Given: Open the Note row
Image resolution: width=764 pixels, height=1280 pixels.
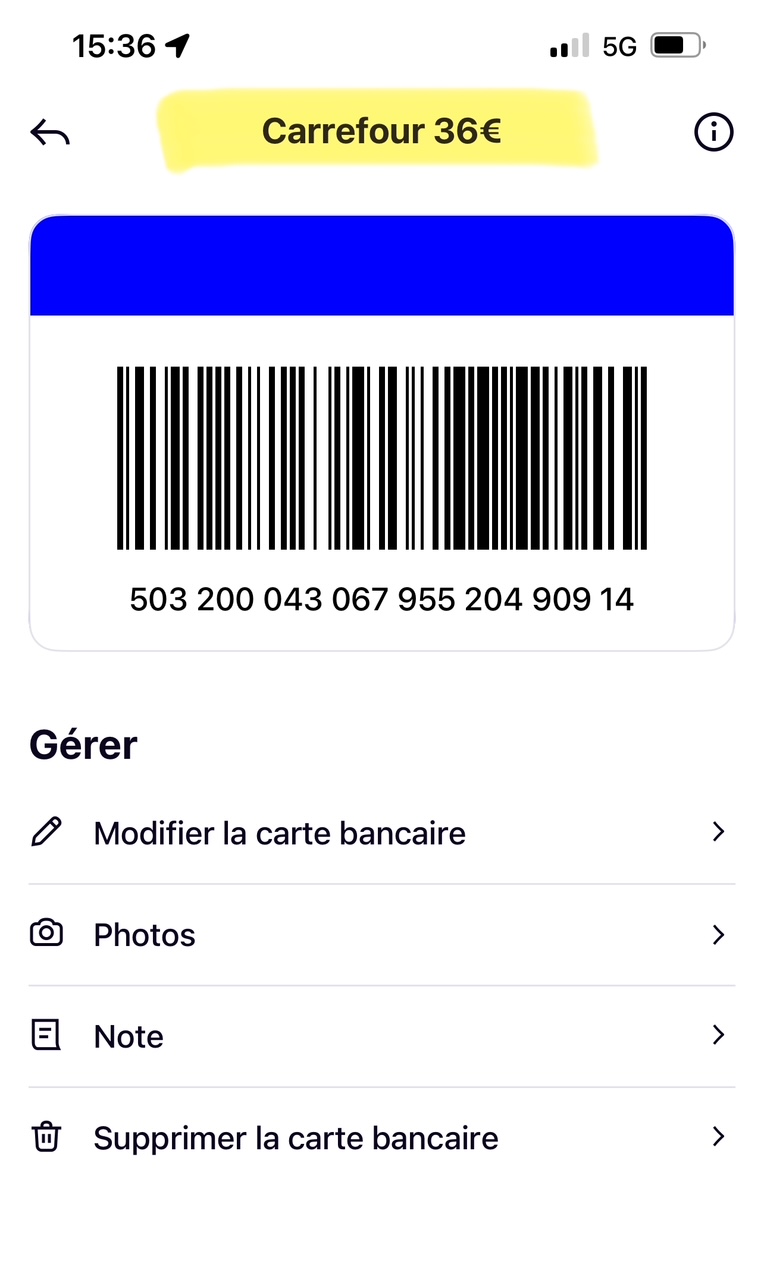Looking at the screenshot, I should pyautogui.click(x=382, y=1036).
